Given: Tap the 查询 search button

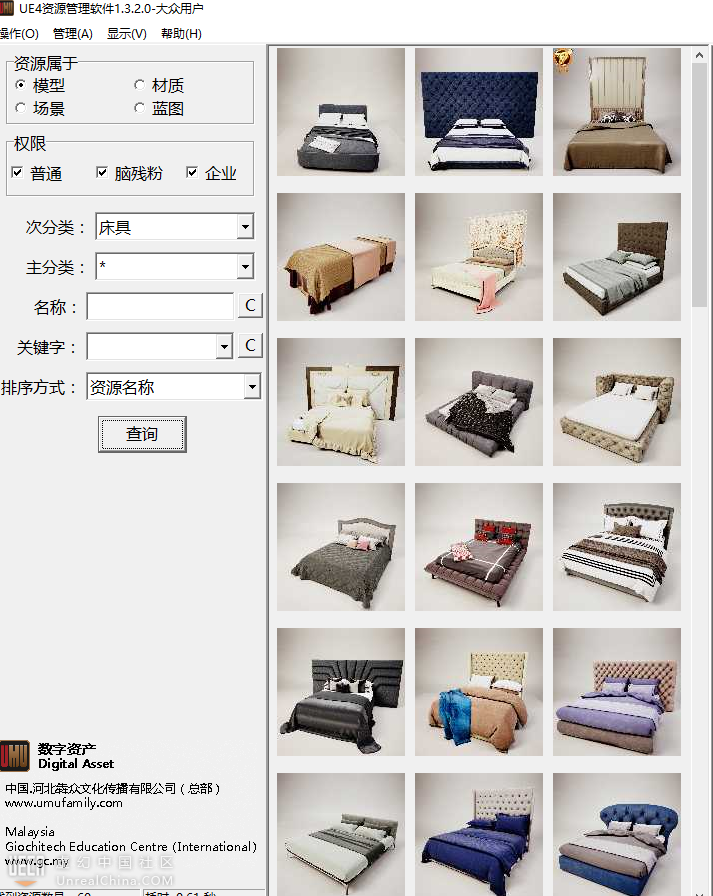Looking at the screenshot, I should (142, 434).
